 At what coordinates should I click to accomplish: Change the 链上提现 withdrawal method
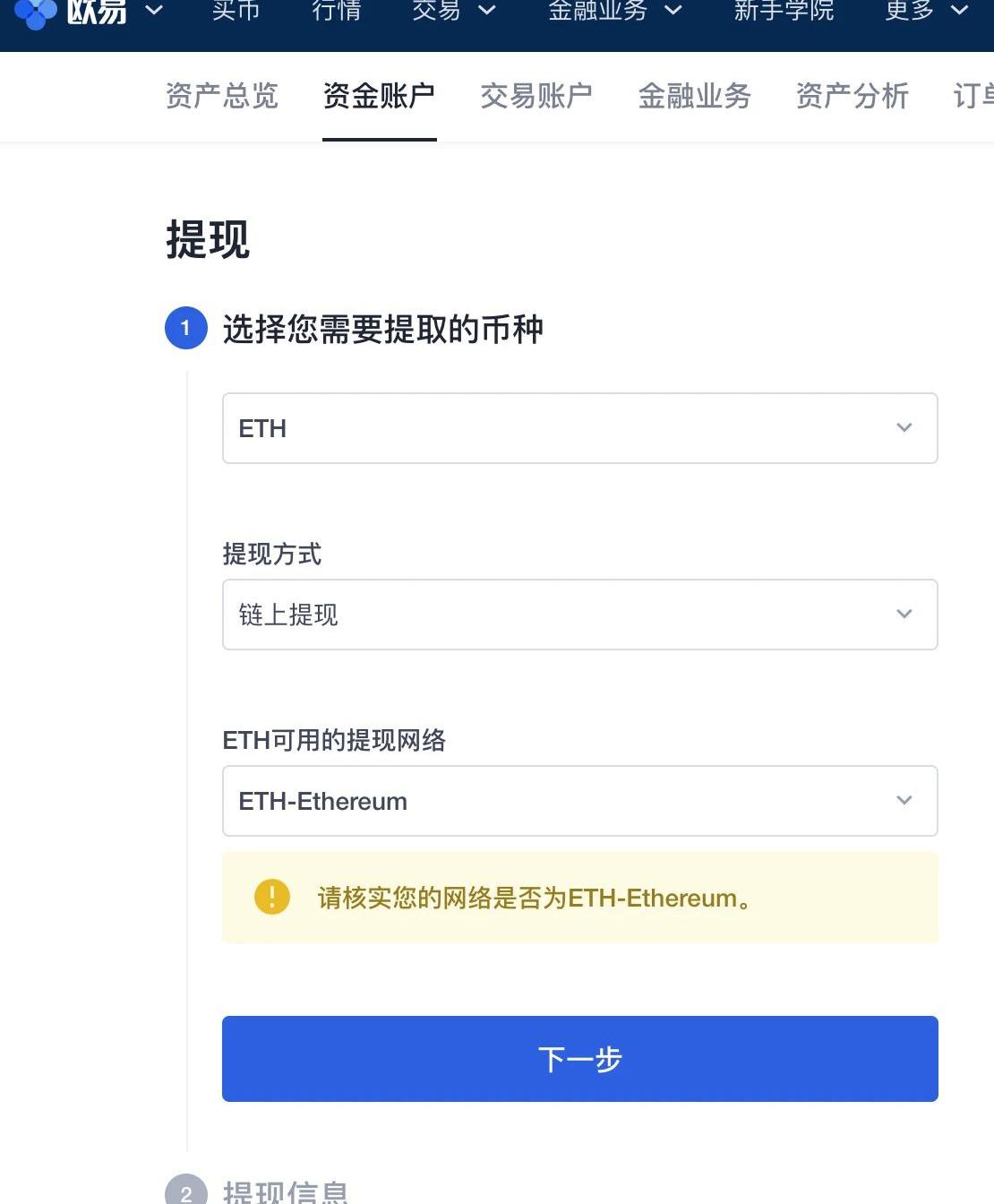click(579, 615)
